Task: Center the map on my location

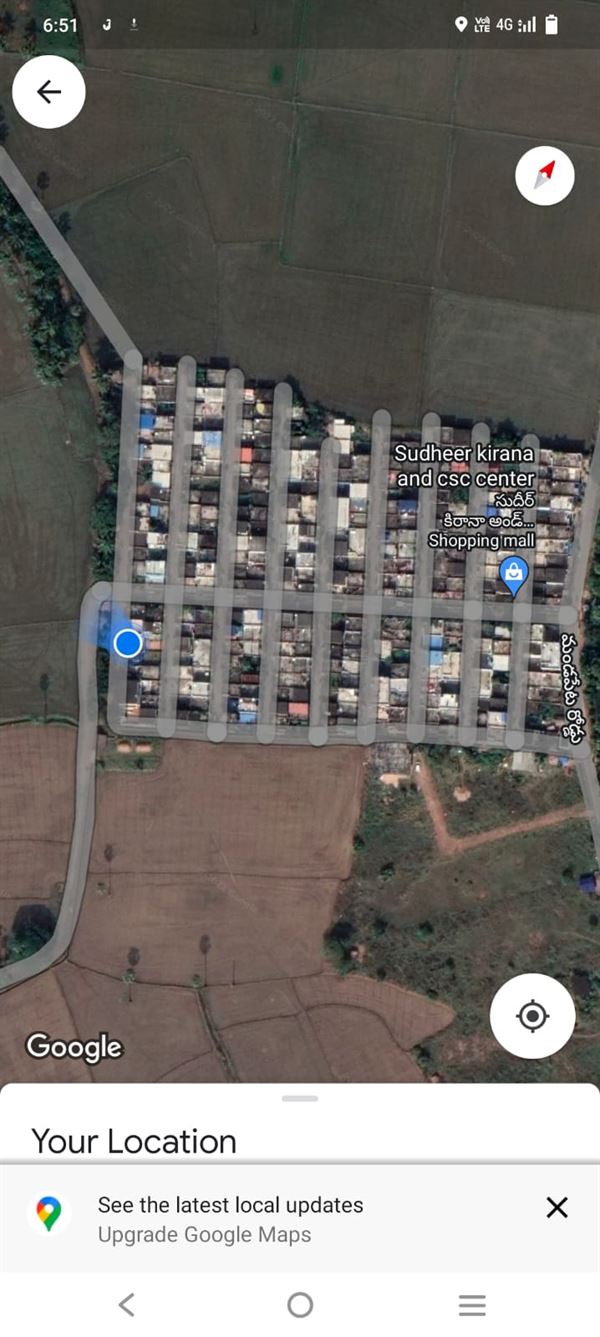Action: pos(532,1016)
